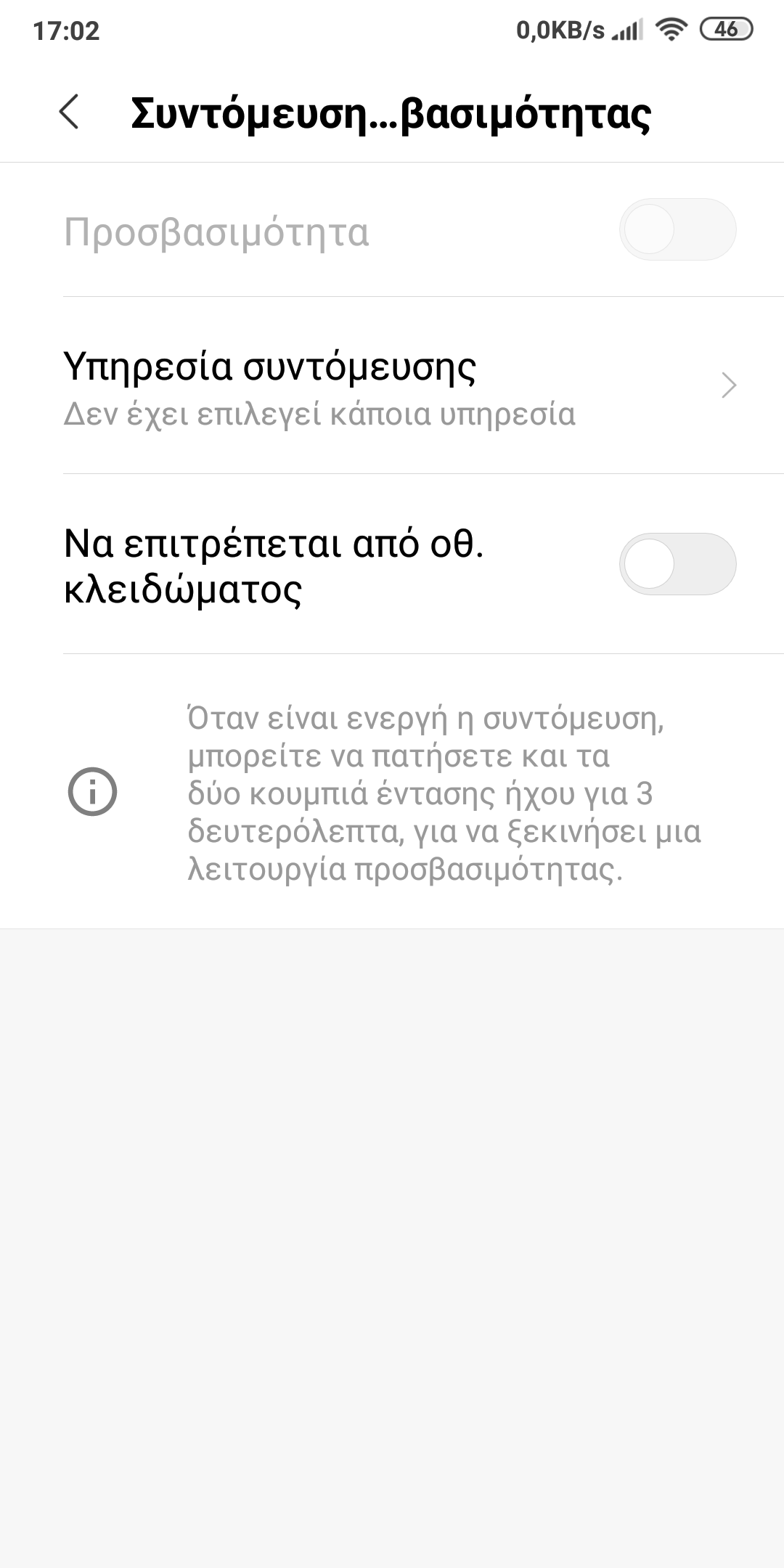The width and height of the screenshot is (784, 1568).
Task: Toggle the Προσβασιμότητα switch
Action: pyautogui.click(x=677, y=230)
